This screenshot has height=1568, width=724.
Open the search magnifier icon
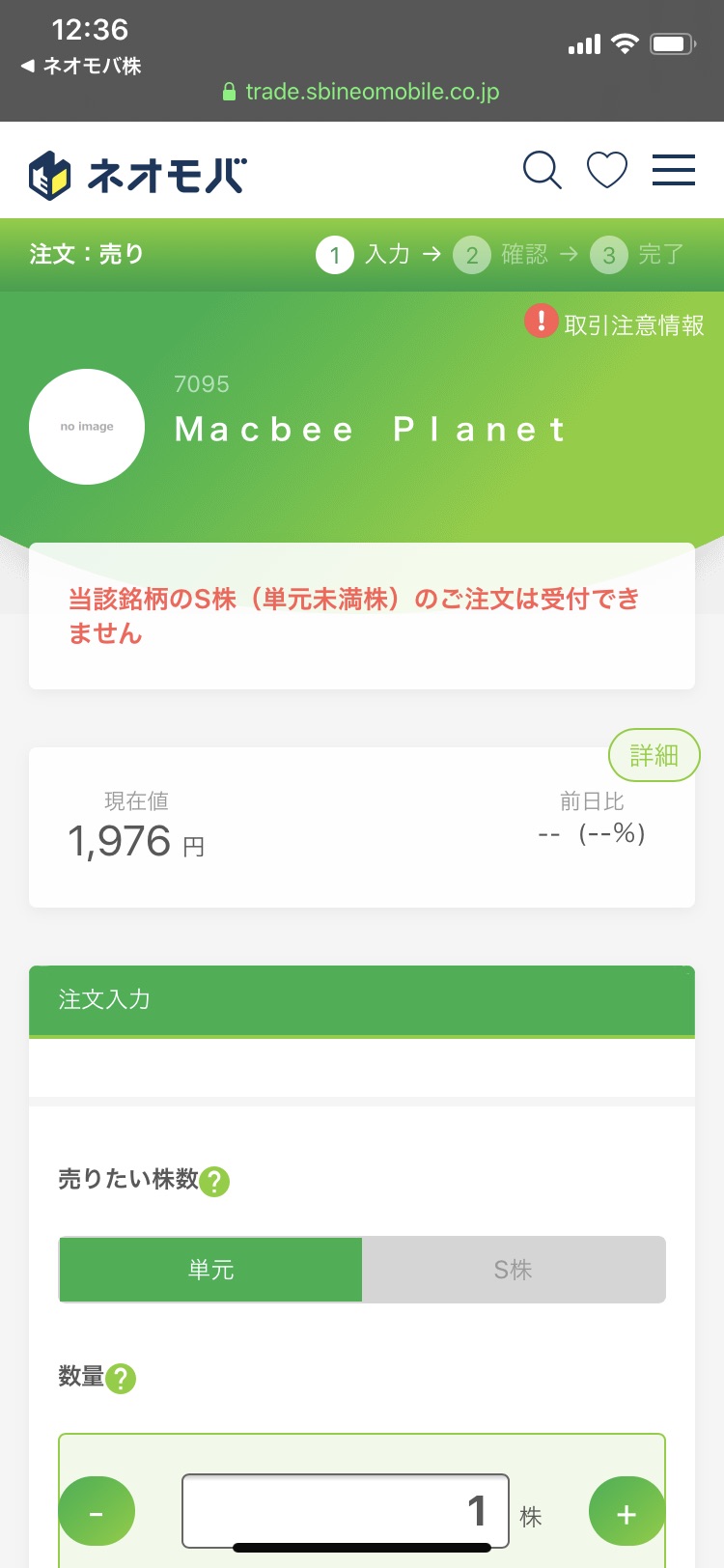pos(542,171)
